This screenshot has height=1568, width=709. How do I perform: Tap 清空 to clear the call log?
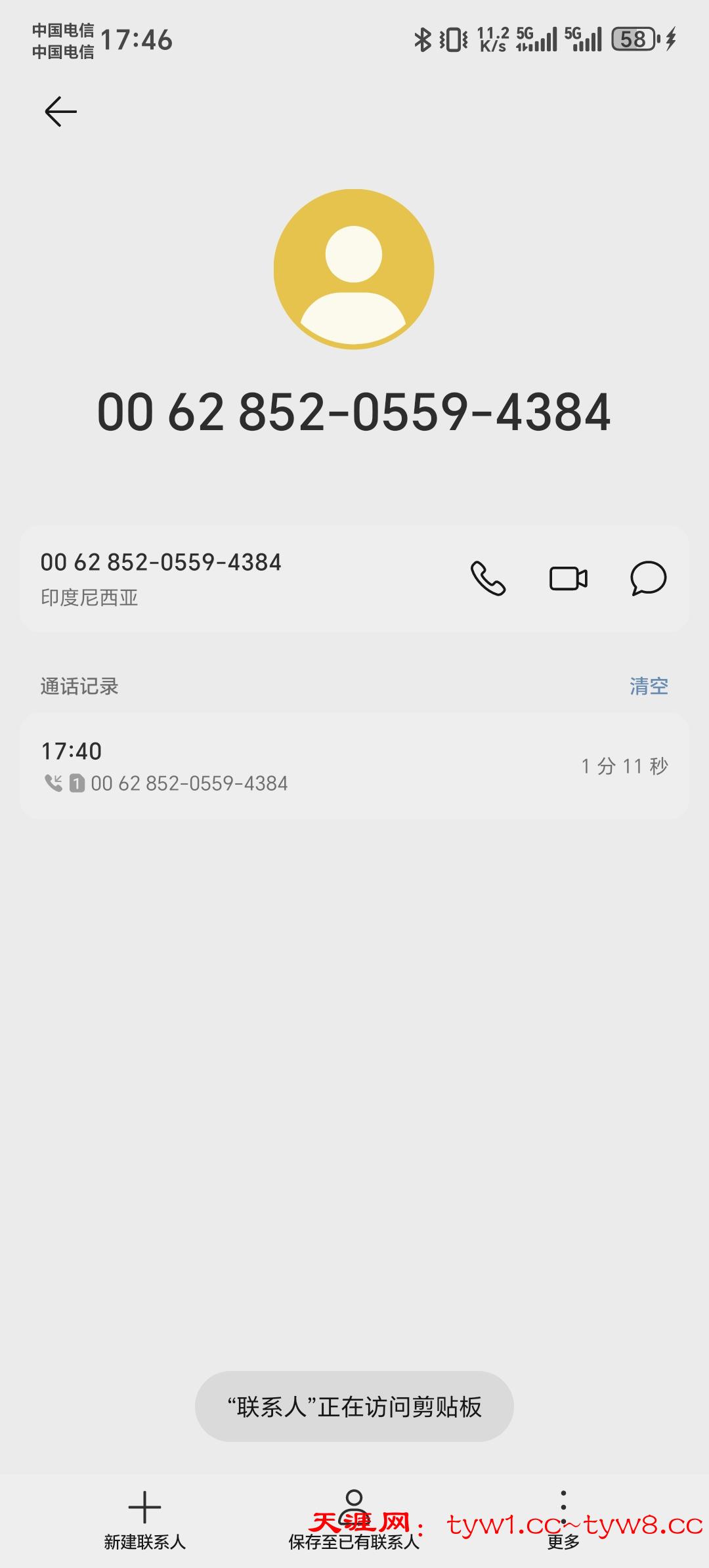[x=649, y=686]
